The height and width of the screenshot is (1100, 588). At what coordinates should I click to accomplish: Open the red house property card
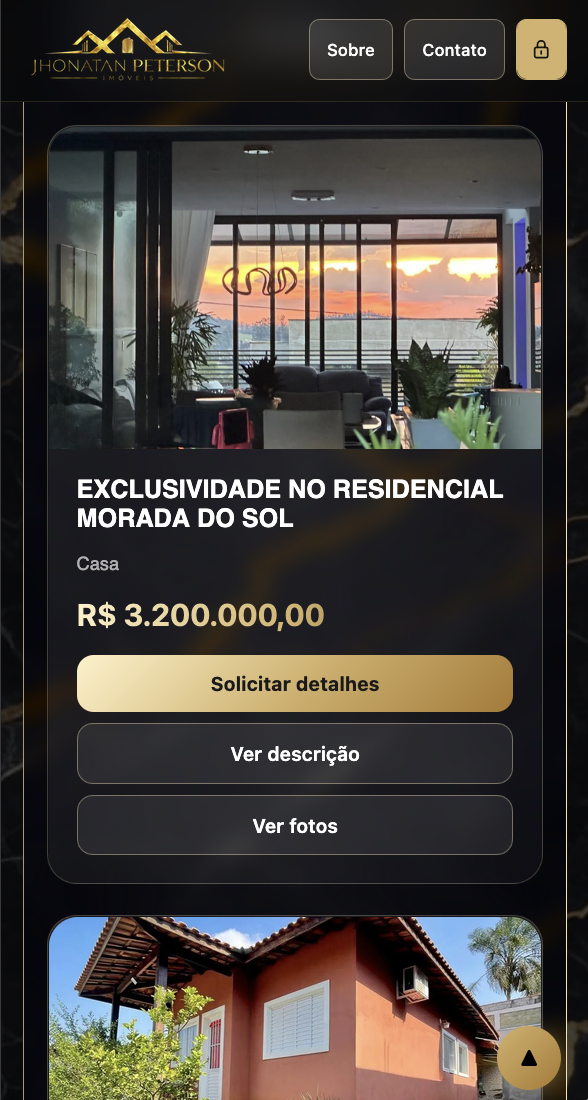point(295,1008)
